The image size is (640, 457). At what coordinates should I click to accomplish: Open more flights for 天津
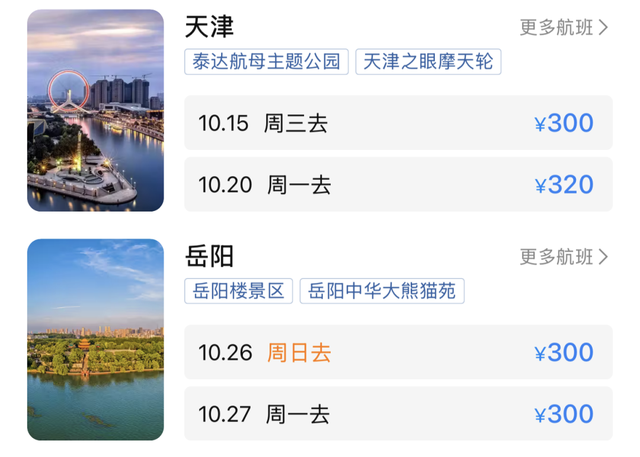[563, 27]
